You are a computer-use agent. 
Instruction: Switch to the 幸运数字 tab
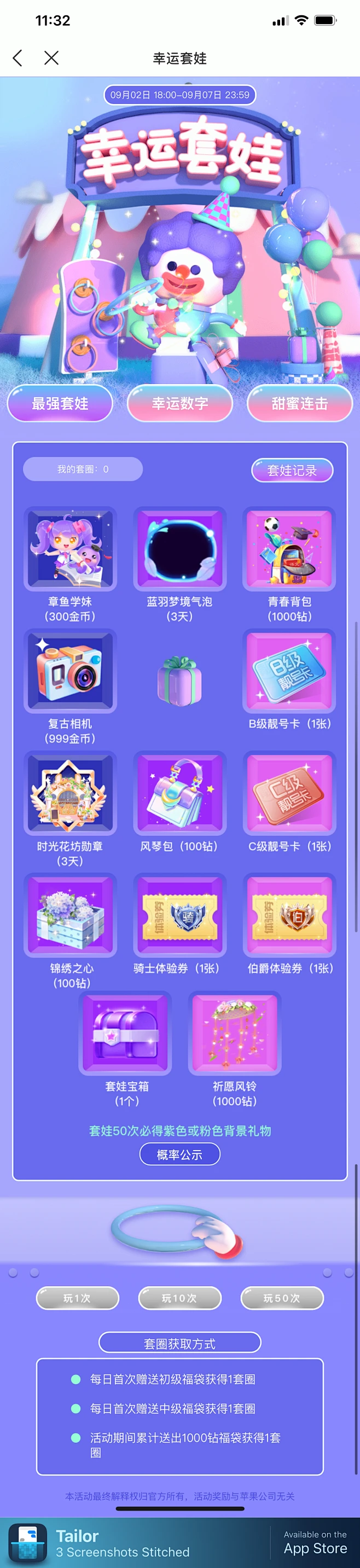click(x=179, y=403)
